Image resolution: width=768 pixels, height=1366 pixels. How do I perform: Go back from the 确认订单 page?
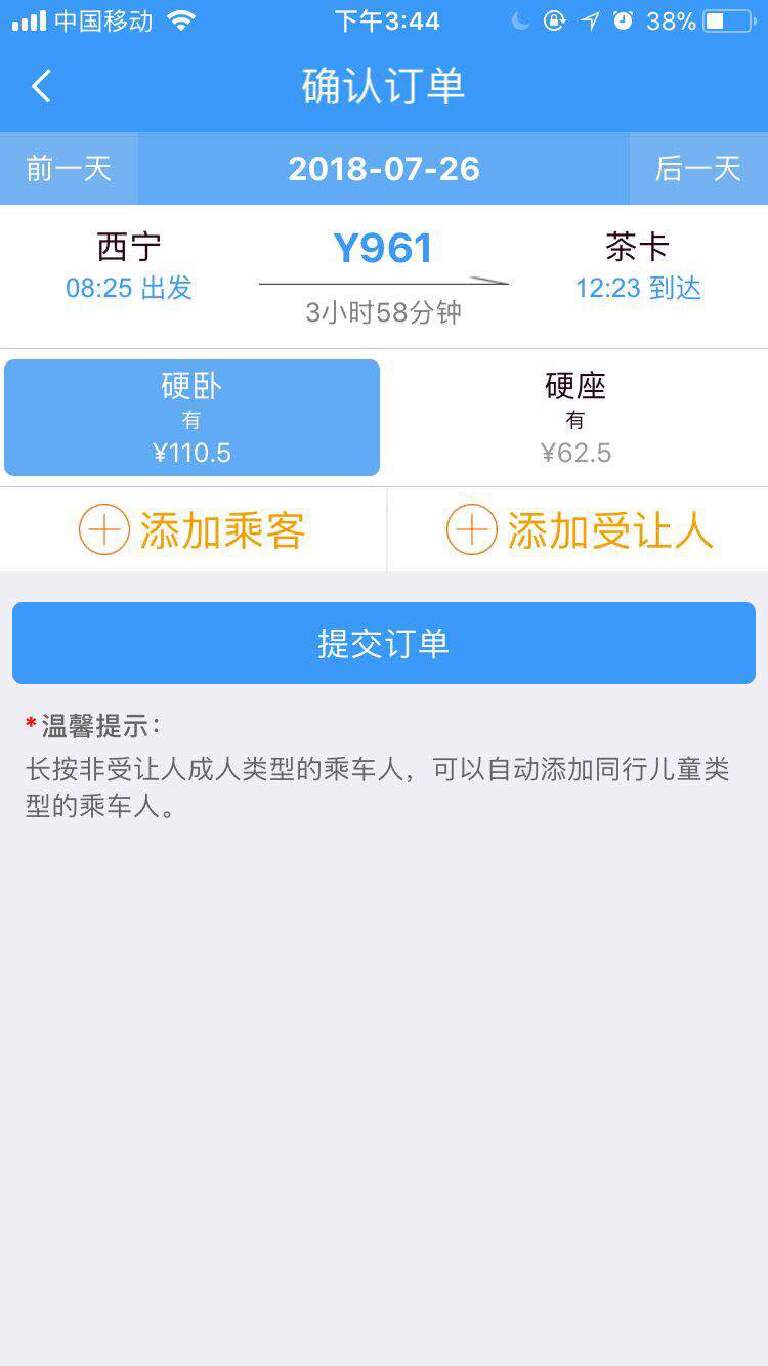41,87
